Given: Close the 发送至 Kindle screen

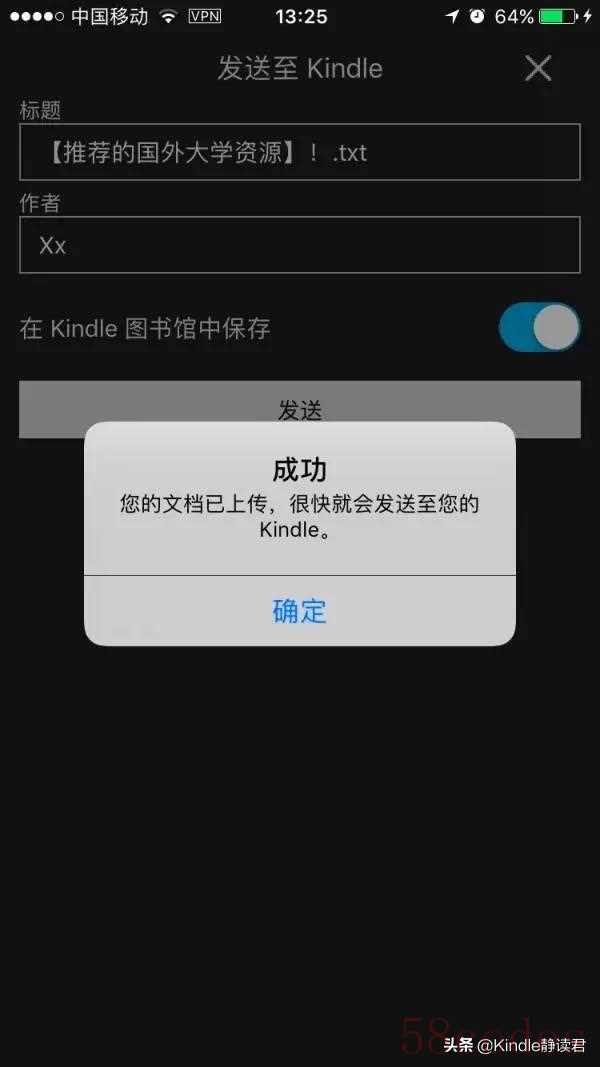Looking at the screenshot, I should click(x=537, y=68).
